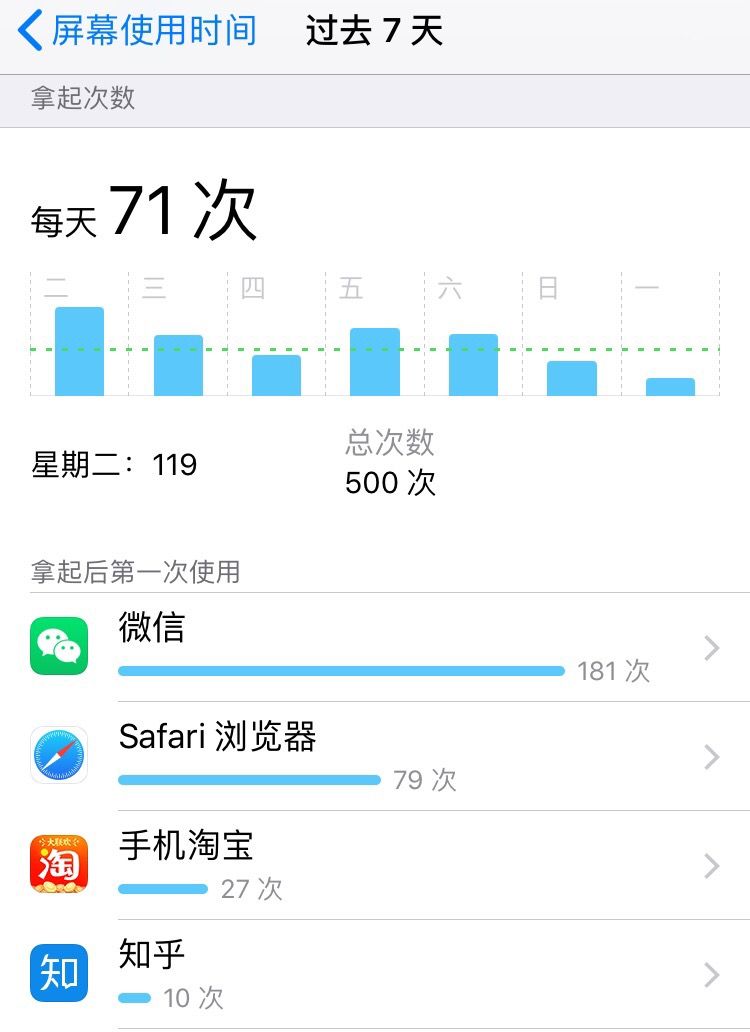Select the orange 淘 Taobao logo
The height and width of the screenshot is (1032, 750).
pyautogui.click(x=59, y=865)
